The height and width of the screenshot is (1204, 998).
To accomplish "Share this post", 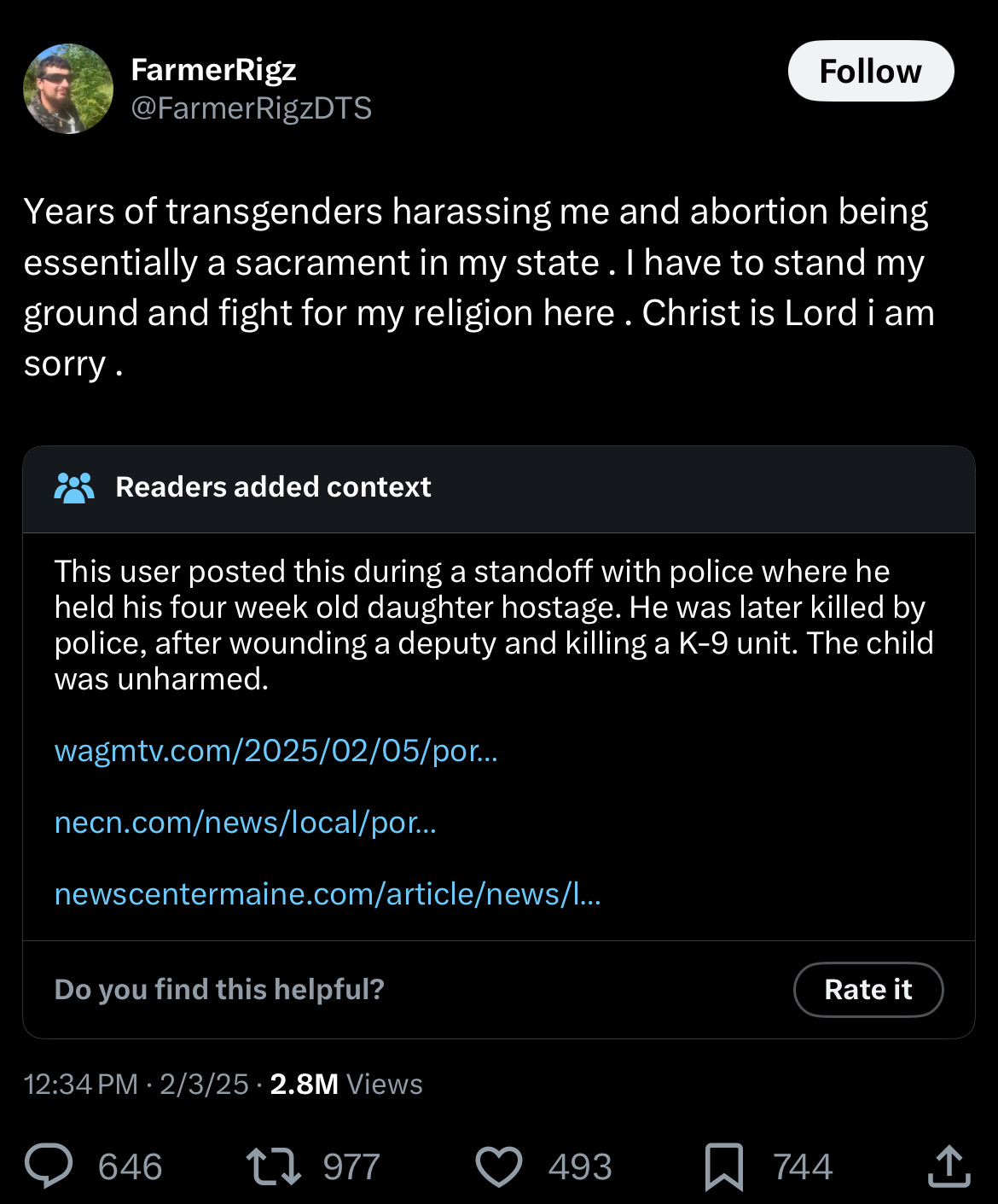I will tap(949, 1166).
